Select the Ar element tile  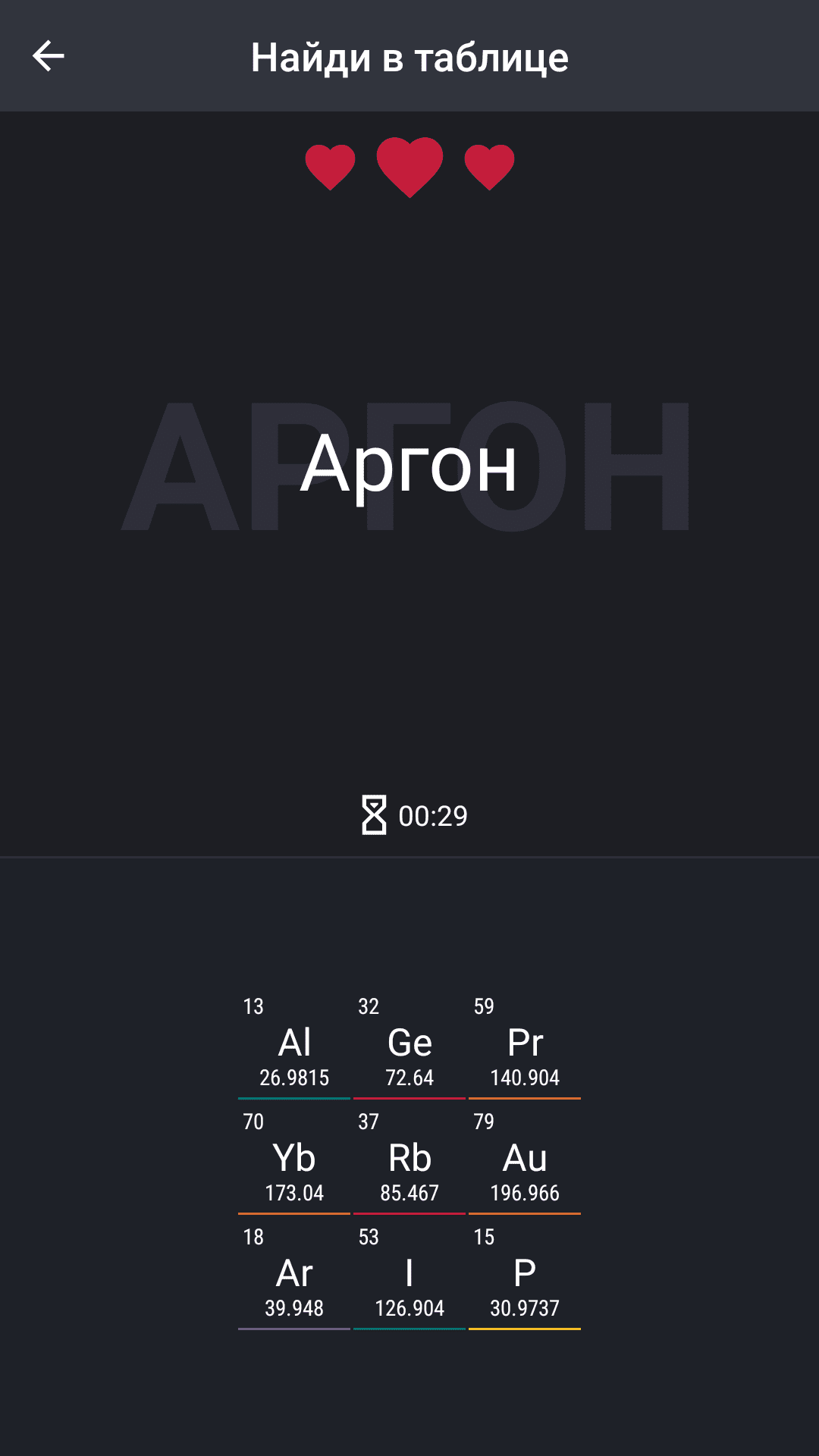pos(294,1274)
